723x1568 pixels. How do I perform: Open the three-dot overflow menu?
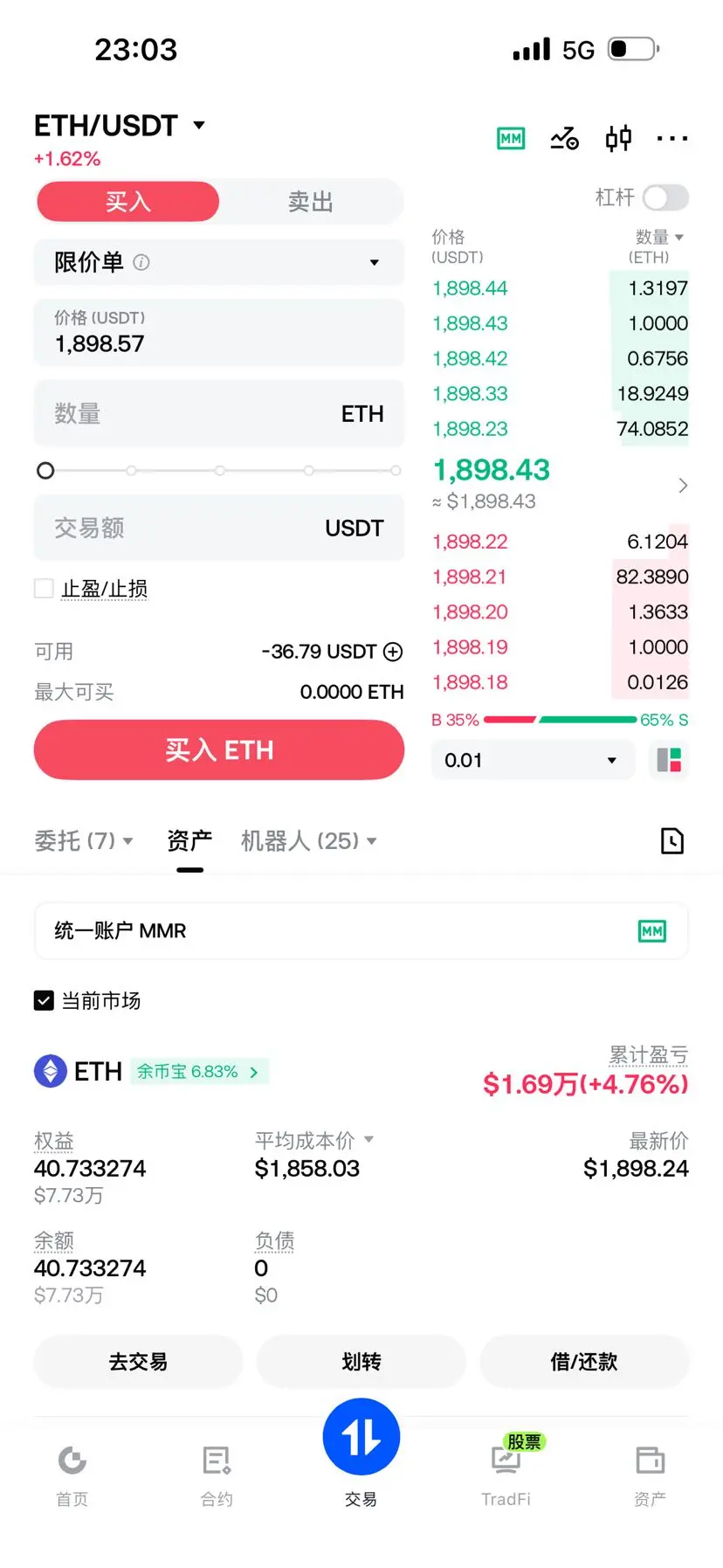coord(672,138)
